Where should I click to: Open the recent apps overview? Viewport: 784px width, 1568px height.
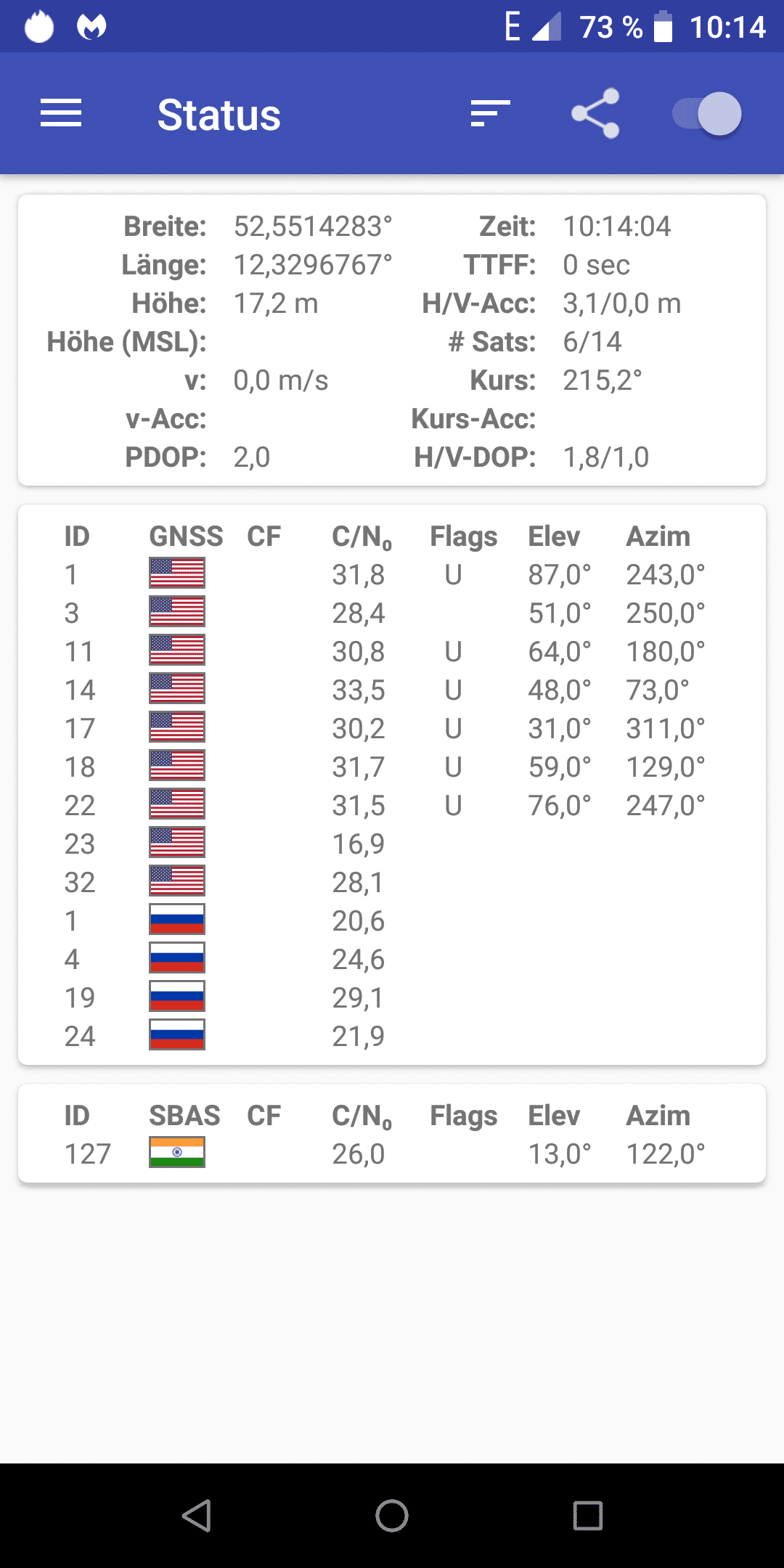pos(588,1516)
